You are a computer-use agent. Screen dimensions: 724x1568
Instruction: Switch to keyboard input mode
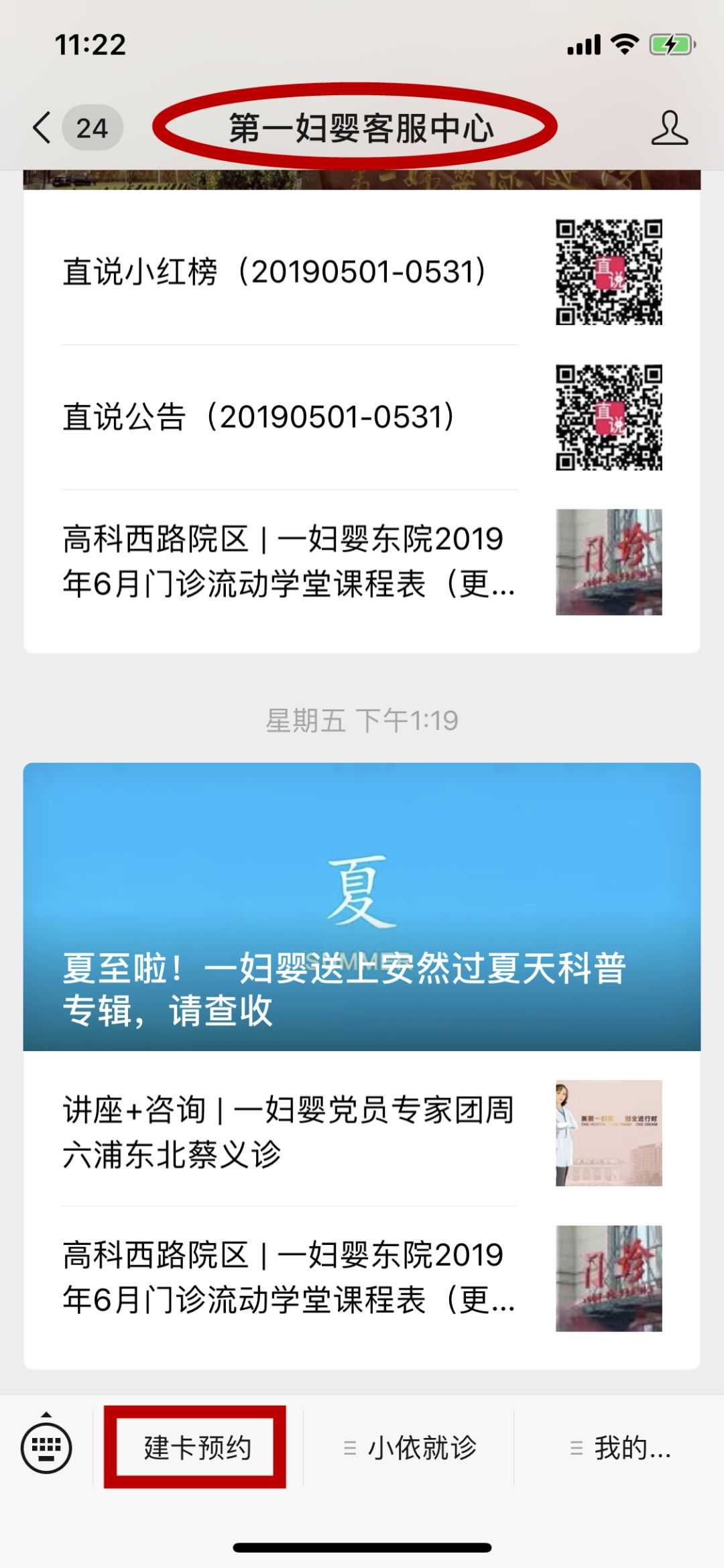[46, 1447]
